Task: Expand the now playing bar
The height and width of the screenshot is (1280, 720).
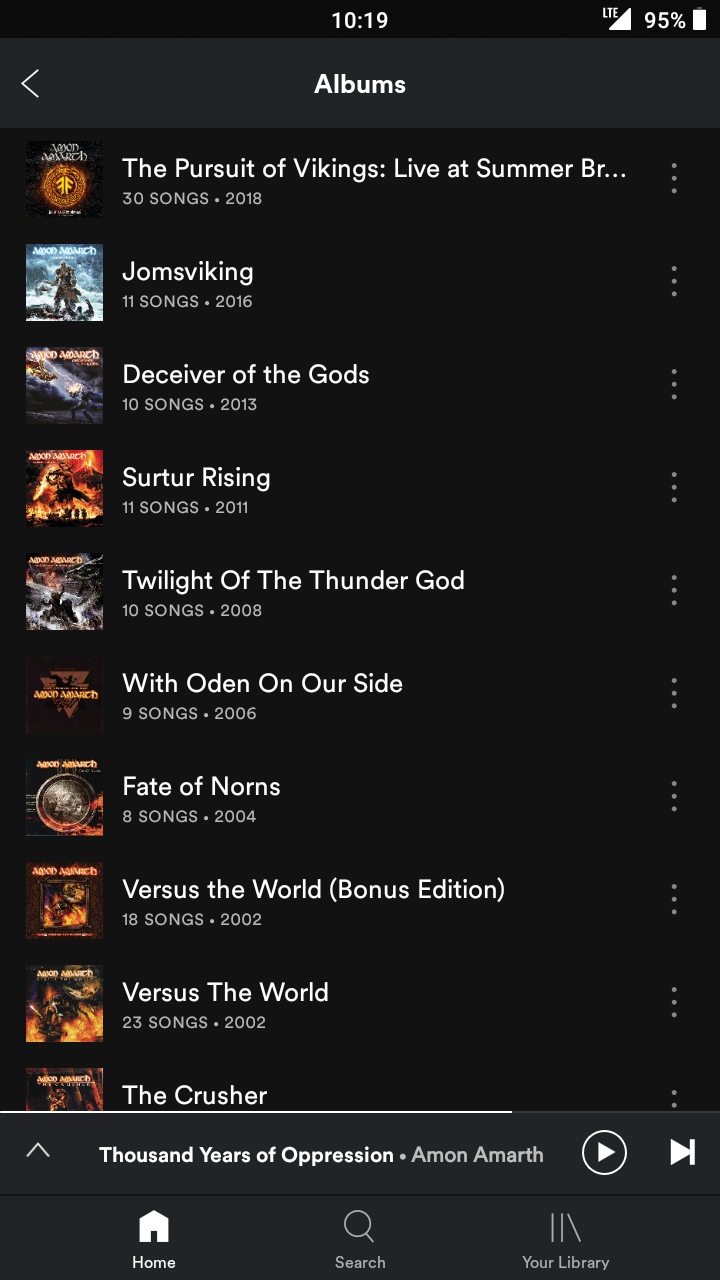Action: click(38, 1151)
